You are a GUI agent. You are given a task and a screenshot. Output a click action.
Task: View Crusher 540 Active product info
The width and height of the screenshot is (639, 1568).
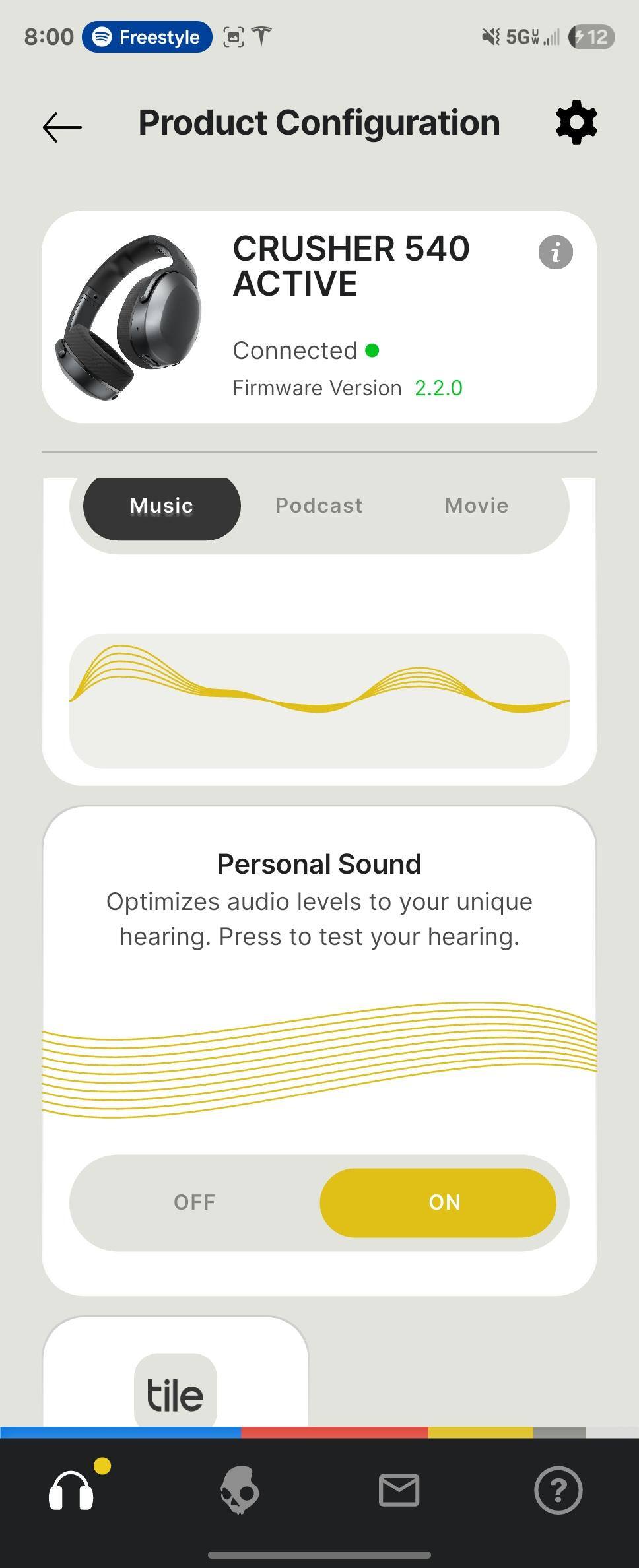(x=555, y=252)
